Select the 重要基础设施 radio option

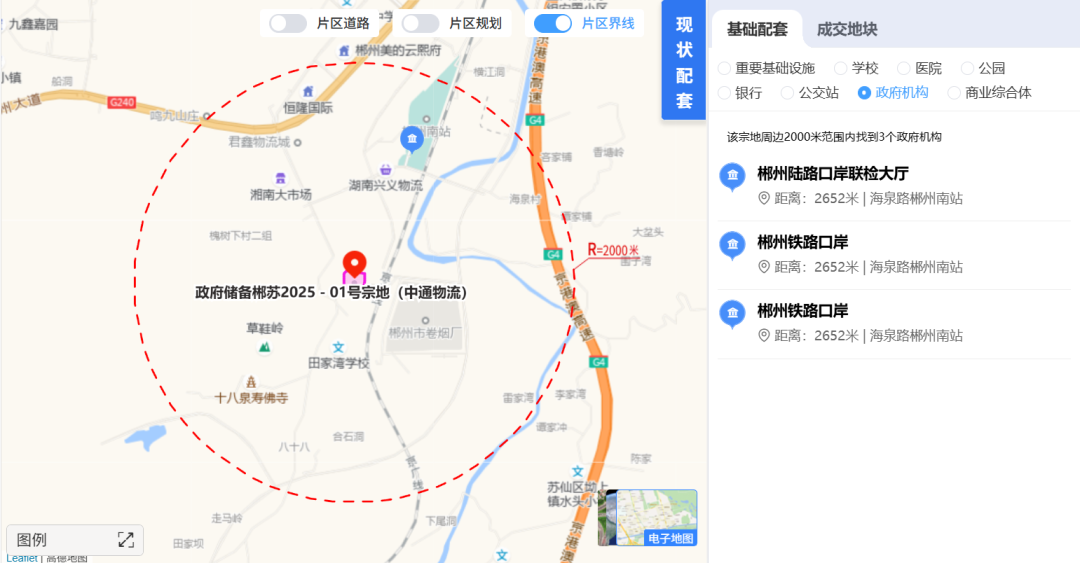click(x=725, y=68)
